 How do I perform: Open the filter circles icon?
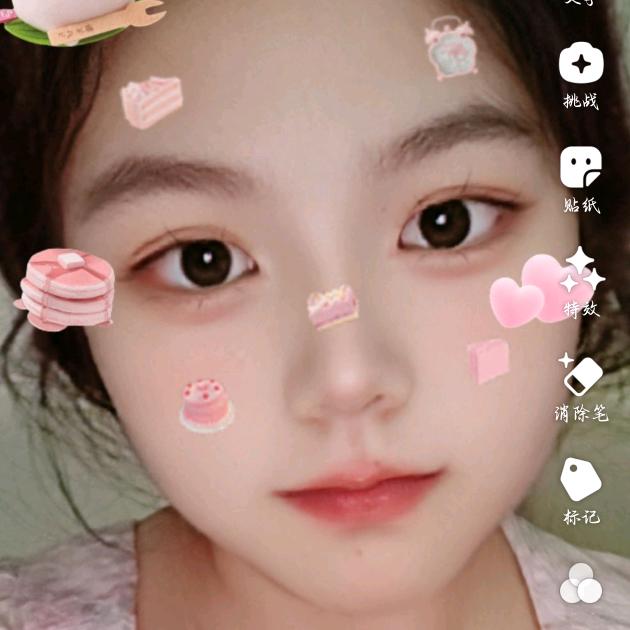tap(581, 584)
